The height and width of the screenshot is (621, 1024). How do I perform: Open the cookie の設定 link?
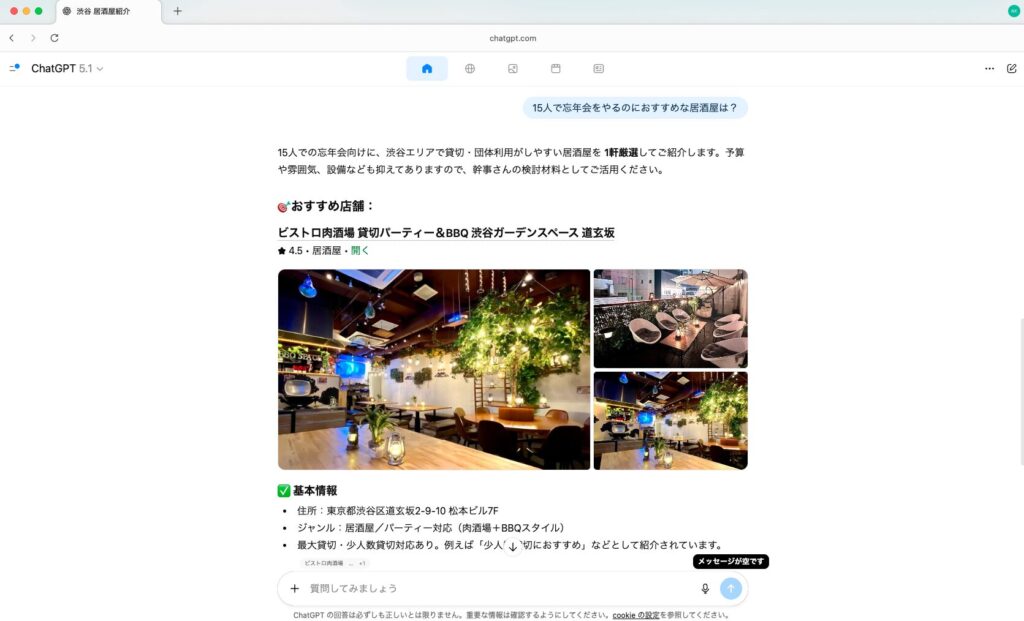coord(636,615)
